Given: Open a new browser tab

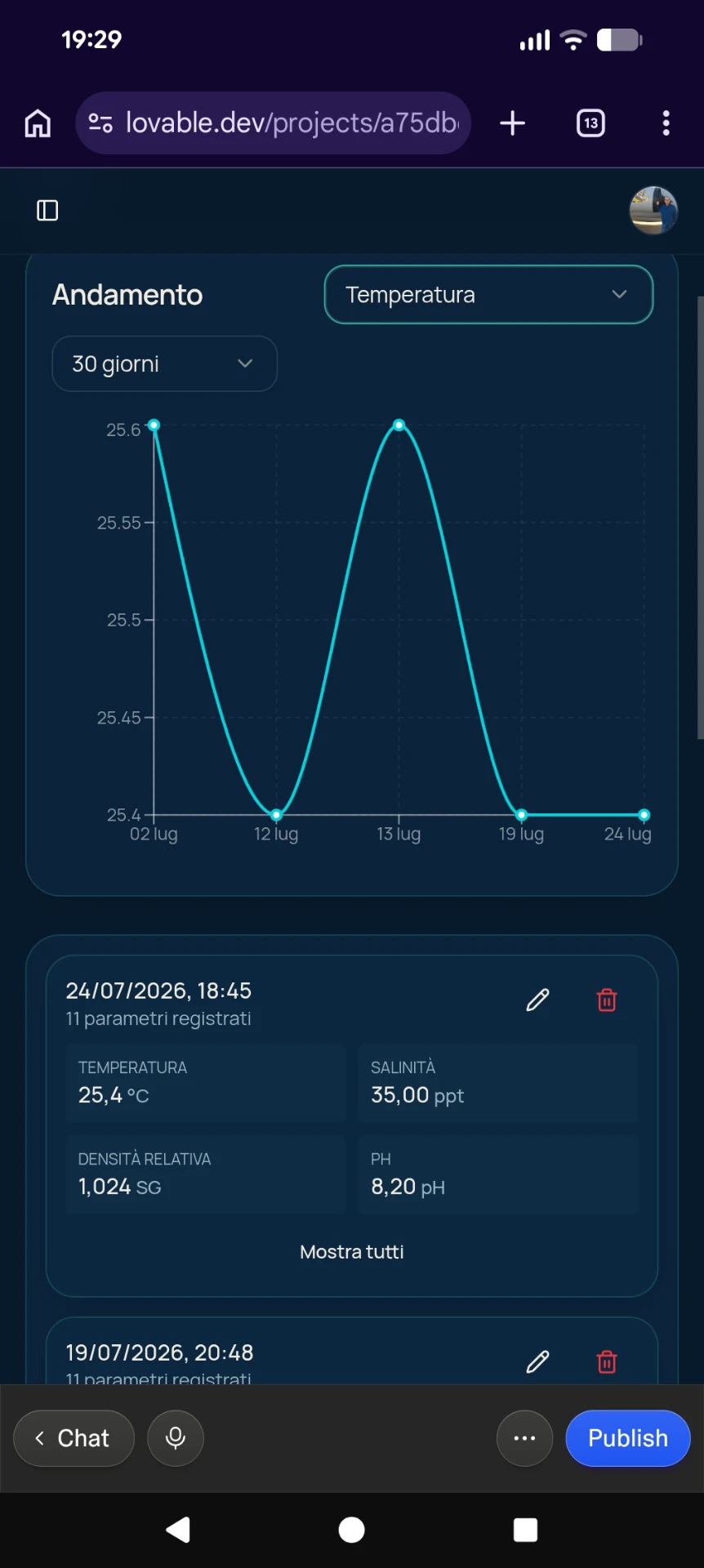Looking at the screenshot, I should 512,123.
